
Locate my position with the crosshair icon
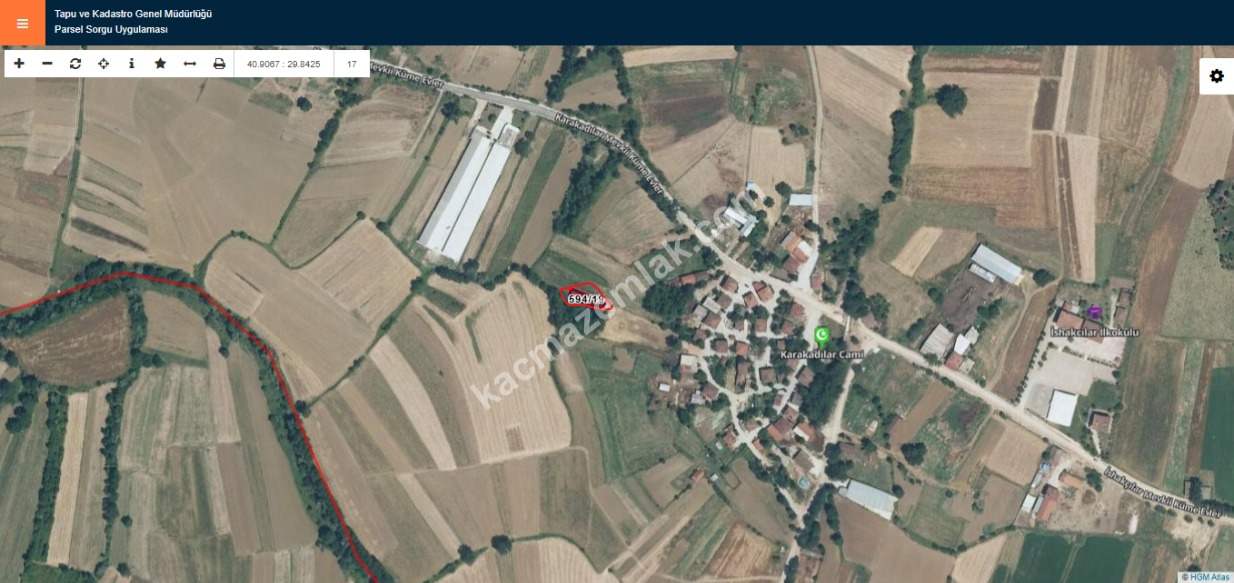(x=103, y=63)
